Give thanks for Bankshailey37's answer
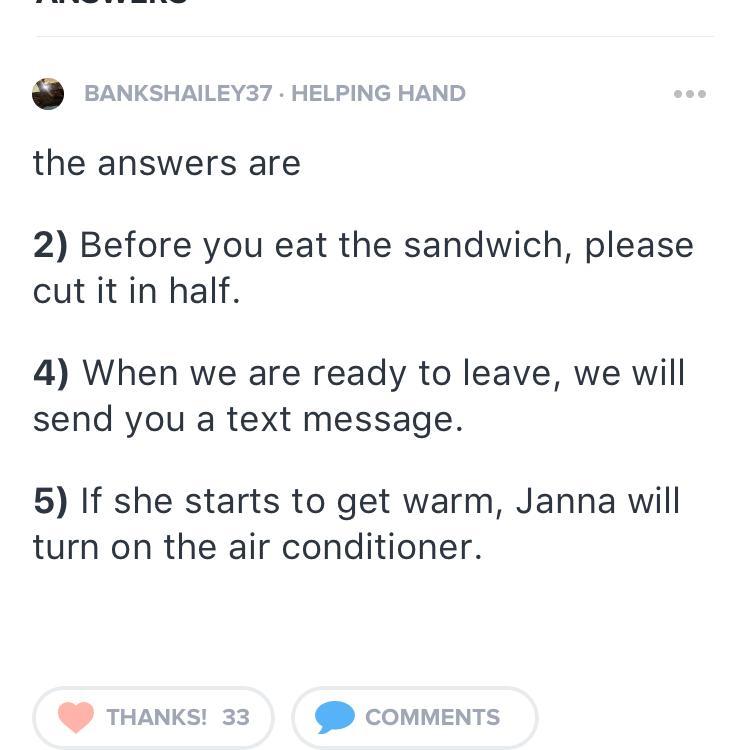Image resolution: width=750 pixels, height=750 pixels. [x=153, y=717]
